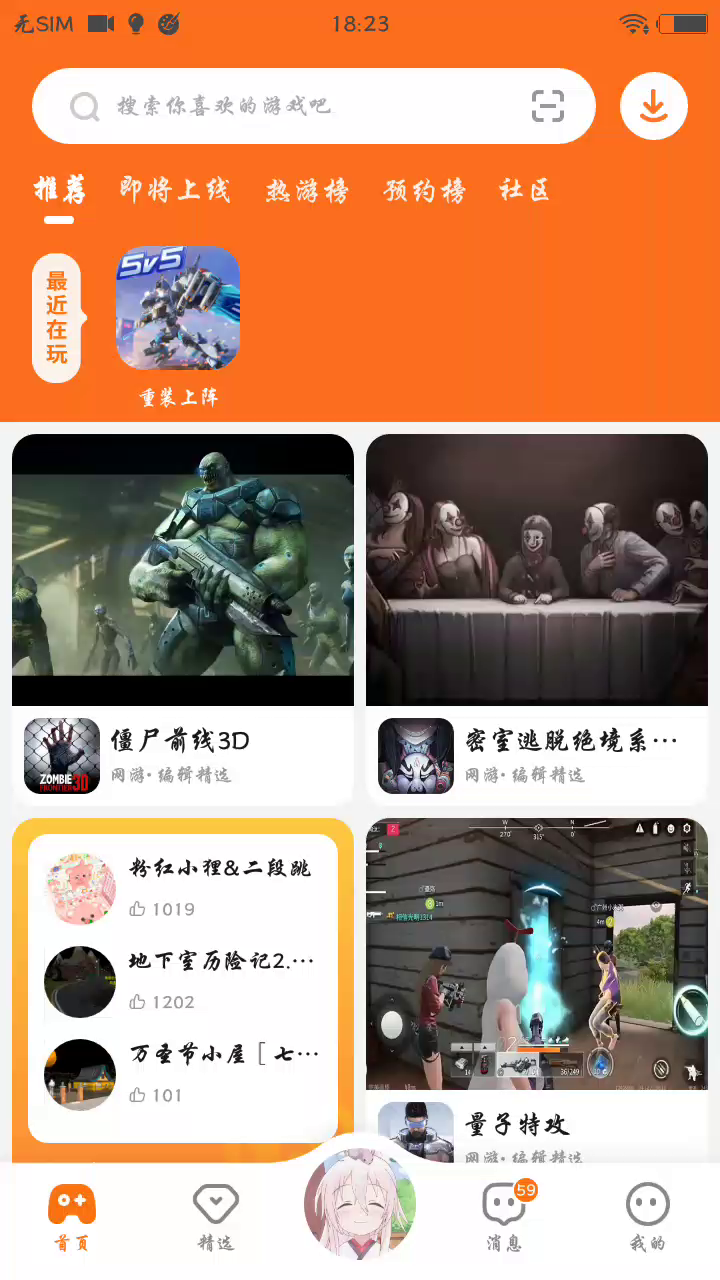Open 地下室历险记2 in the list
The image size is (720, 1280).
[x=183, y=980]
